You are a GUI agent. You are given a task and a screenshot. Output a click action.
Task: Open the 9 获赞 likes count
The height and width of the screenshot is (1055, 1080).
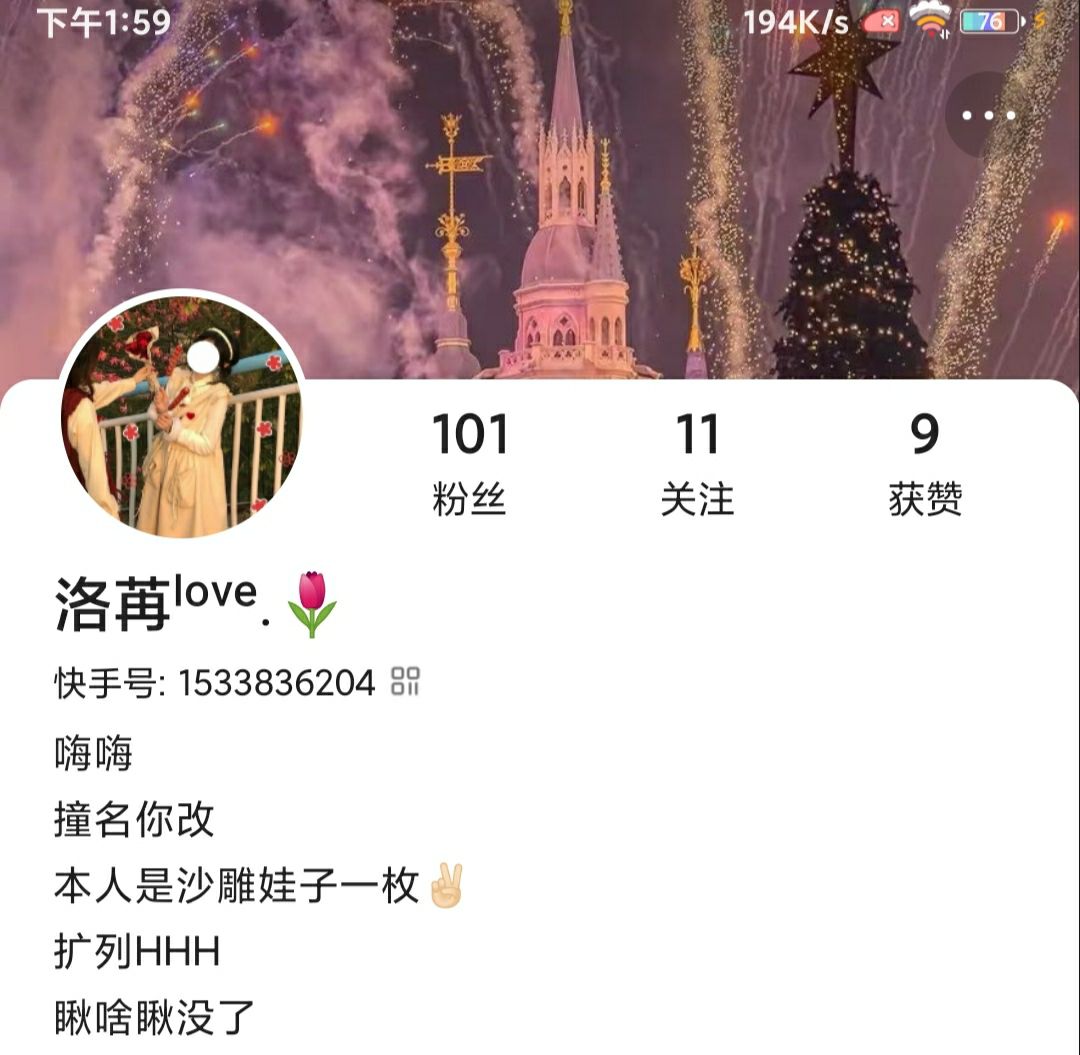coord(925,463)
